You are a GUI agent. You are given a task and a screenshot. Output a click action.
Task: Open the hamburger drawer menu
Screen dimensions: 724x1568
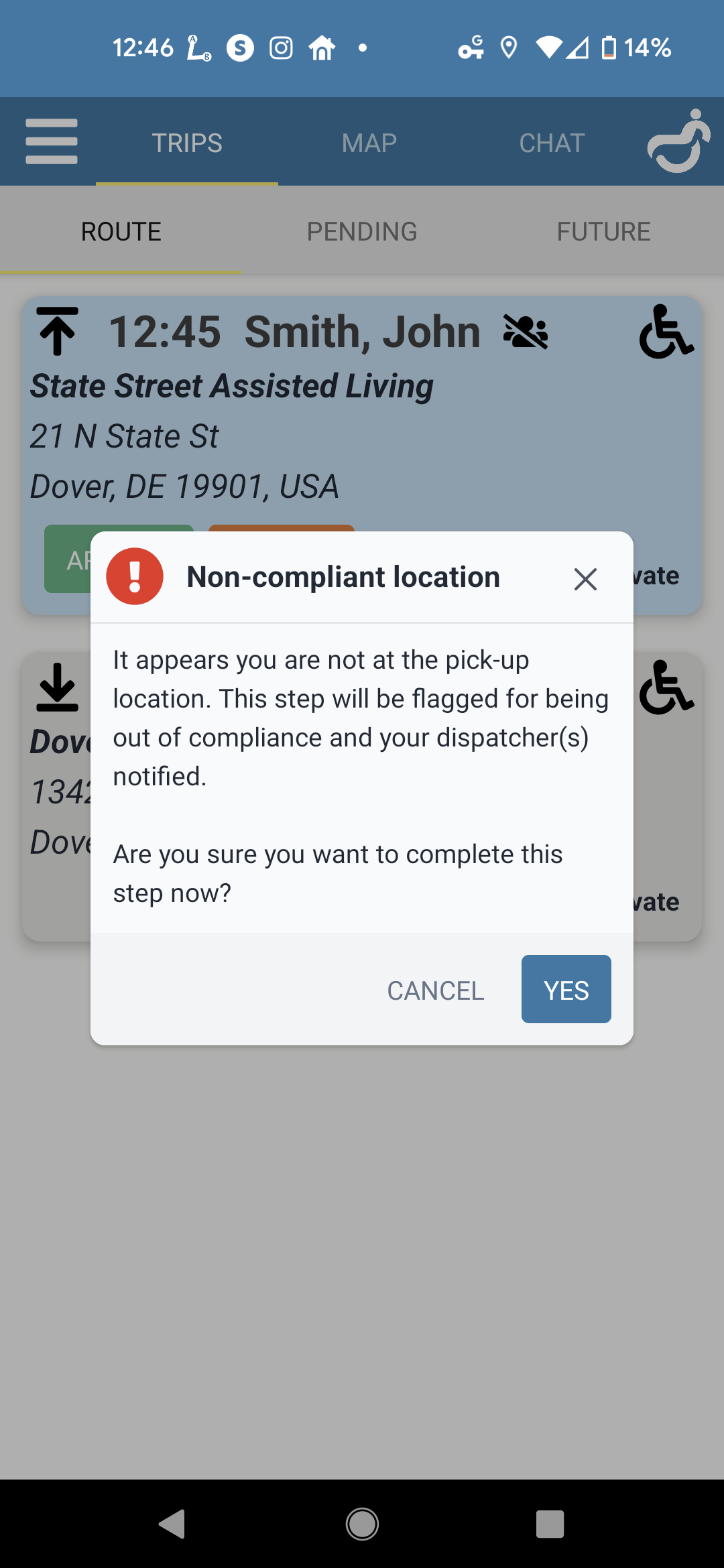[x=52, y=141]
